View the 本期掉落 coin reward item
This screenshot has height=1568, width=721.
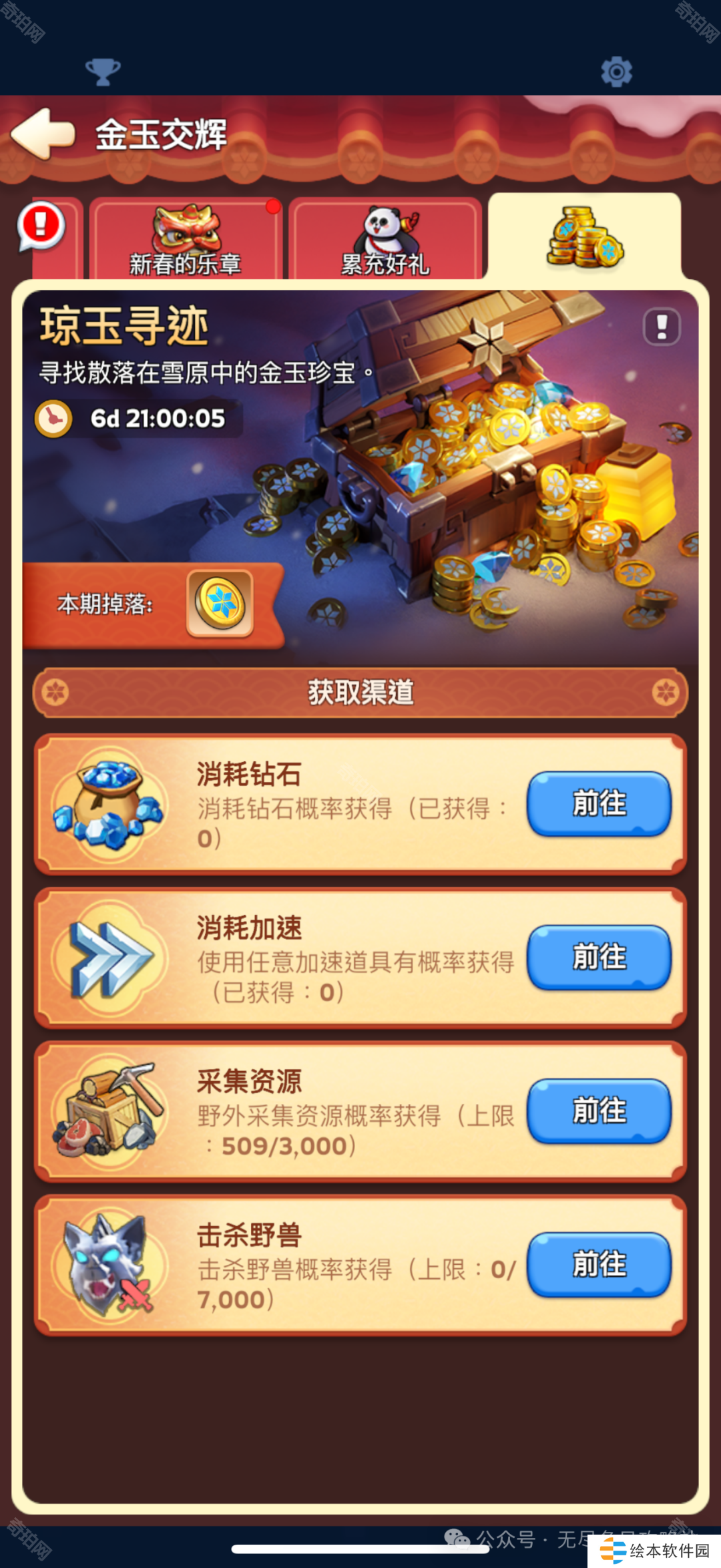[x=220, y=604]
